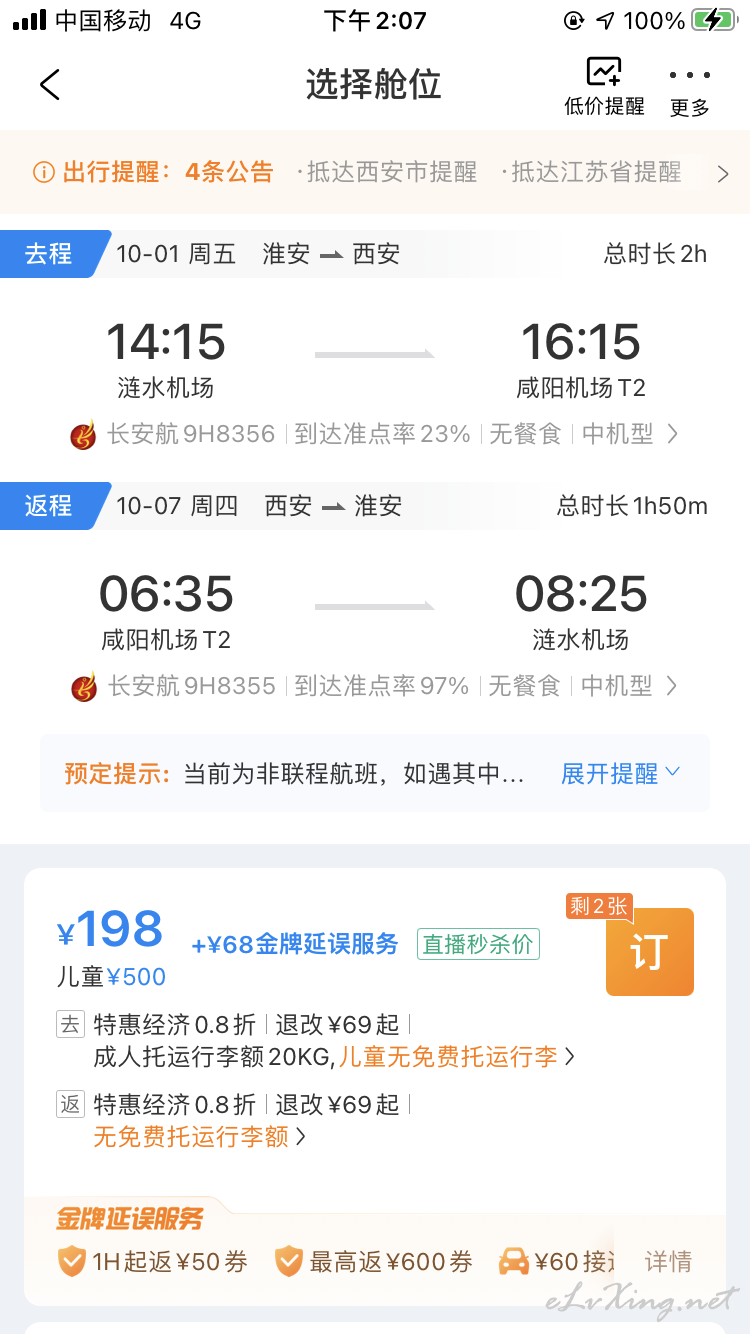The width and height of the screenshot is (750, 1334).
Task: Open 儿童无免费托运行李 baggage details
Action: [458, 1057]
